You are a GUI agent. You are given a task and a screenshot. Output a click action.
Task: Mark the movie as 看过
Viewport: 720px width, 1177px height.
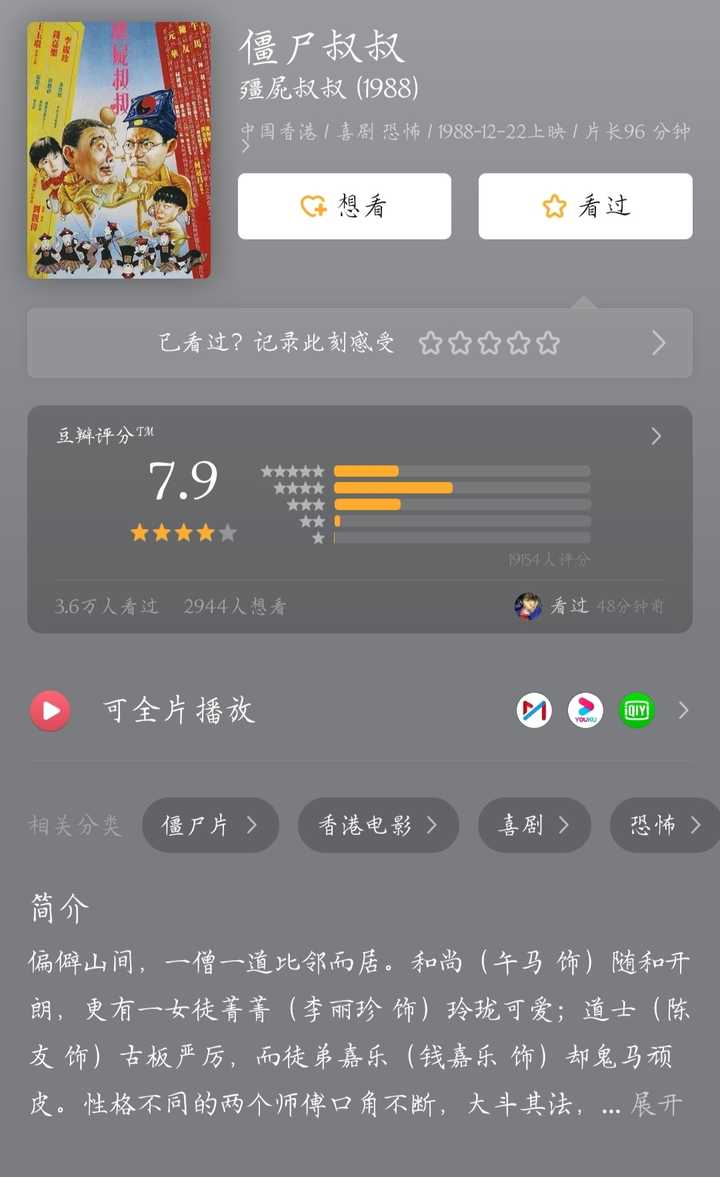(x=586, y=206)
